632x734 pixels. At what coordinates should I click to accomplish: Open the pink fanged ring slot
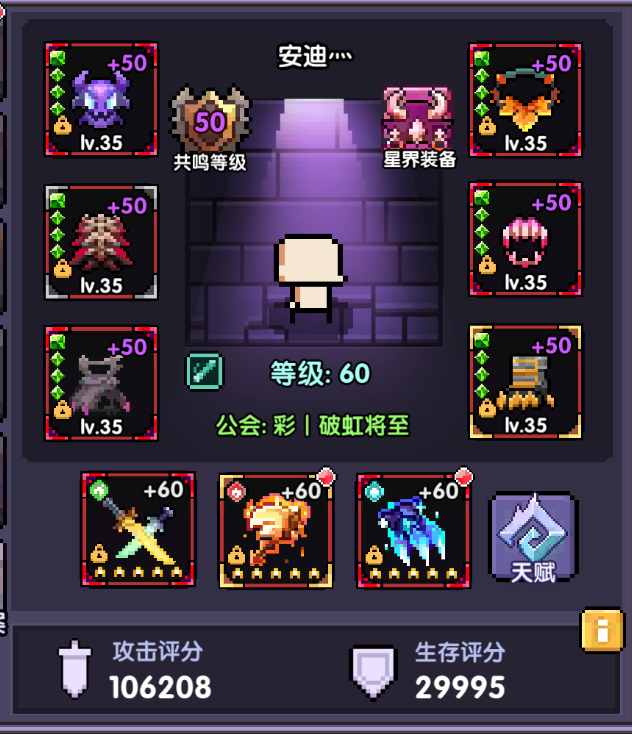pos(525,240)
